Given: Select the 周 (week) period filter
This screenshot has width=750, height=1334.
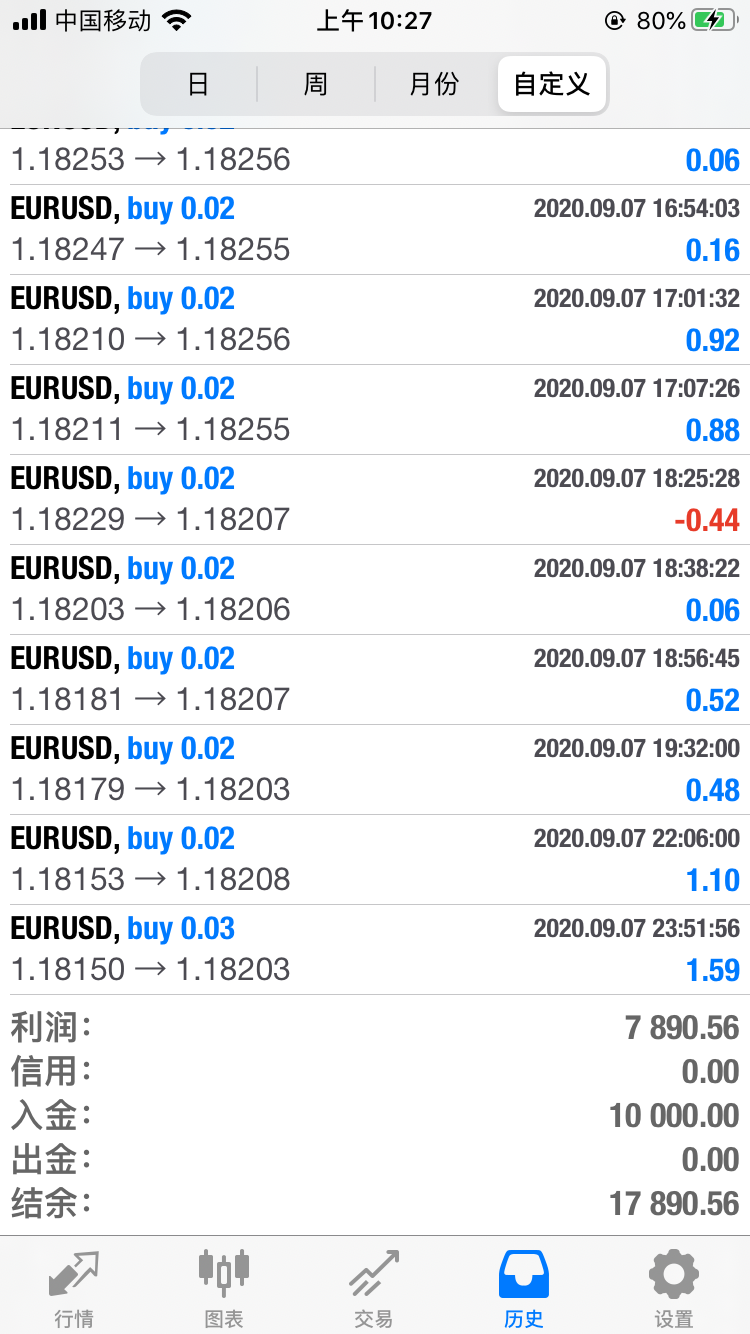Looking at the screenshot, I should click(315, 84).
